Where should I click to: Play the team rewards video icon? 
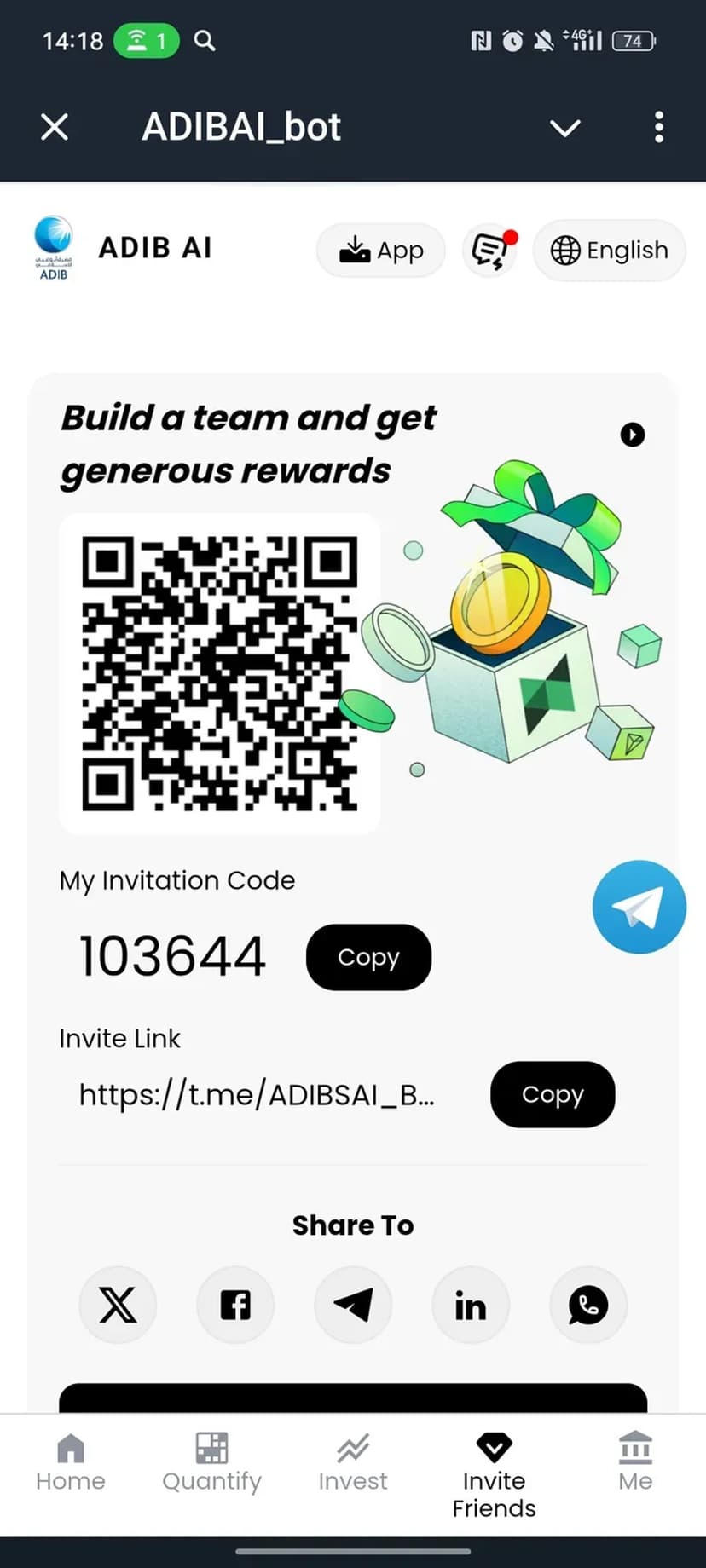click(x=632, y=435)
